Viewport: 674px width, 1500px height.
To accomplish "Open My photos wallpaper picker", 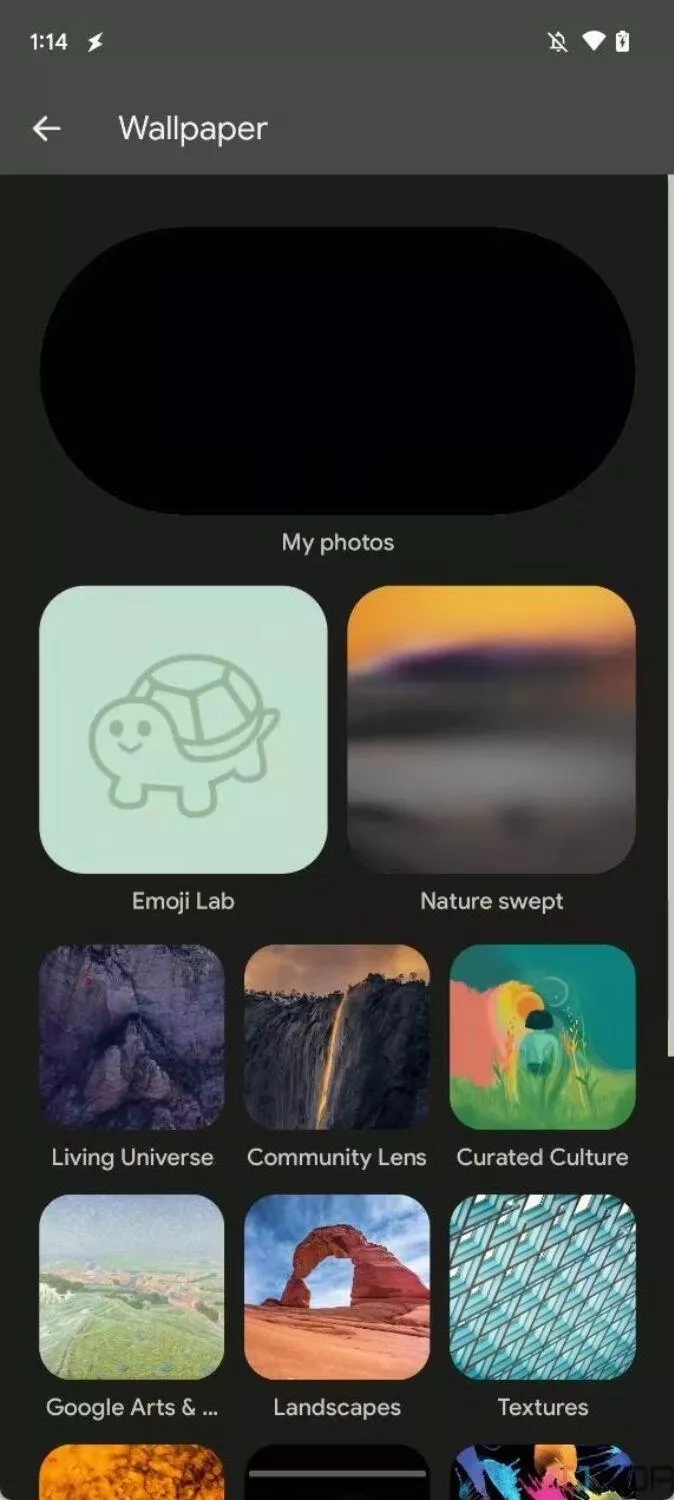I will [x=337, y=371].
